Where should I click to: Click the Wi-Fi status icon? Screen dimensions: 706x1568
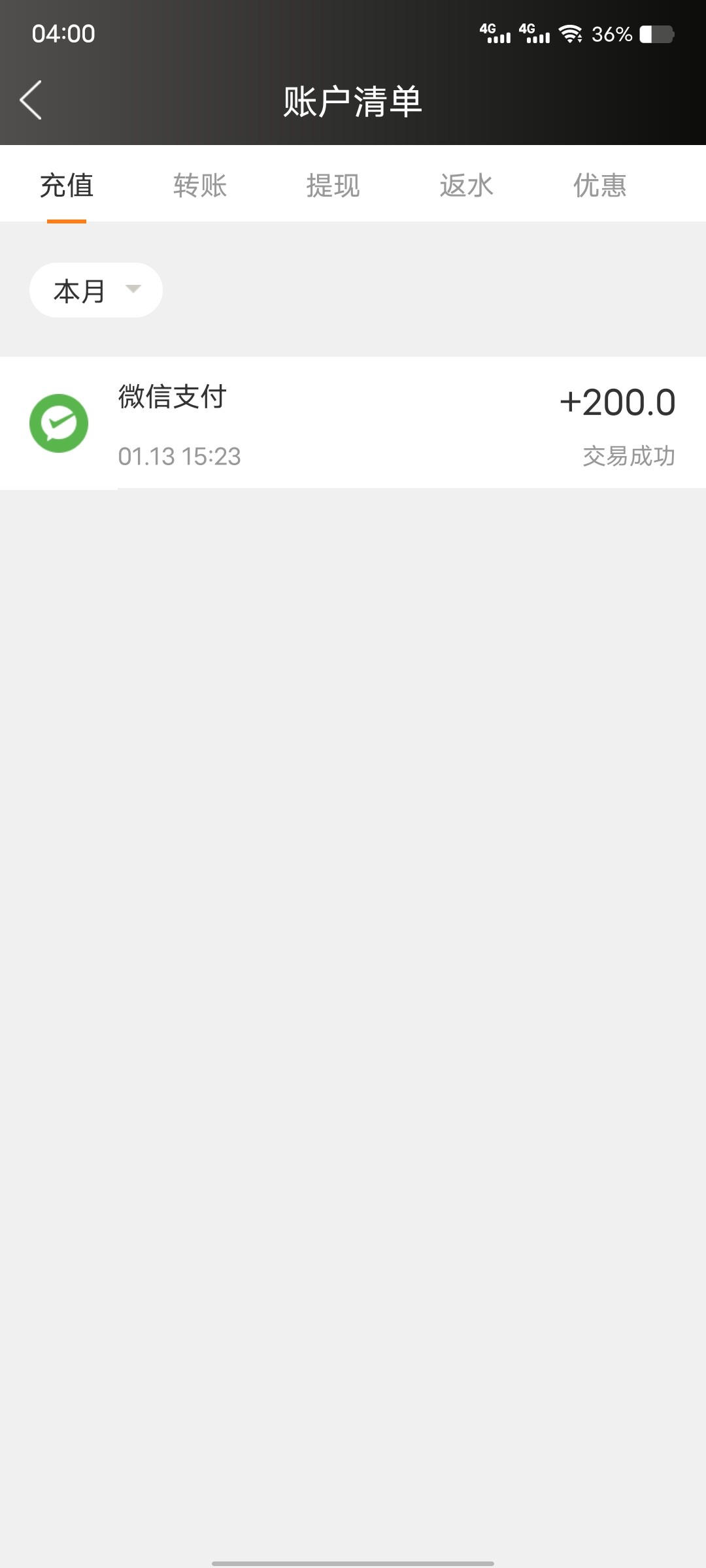[x=572, y=33]
